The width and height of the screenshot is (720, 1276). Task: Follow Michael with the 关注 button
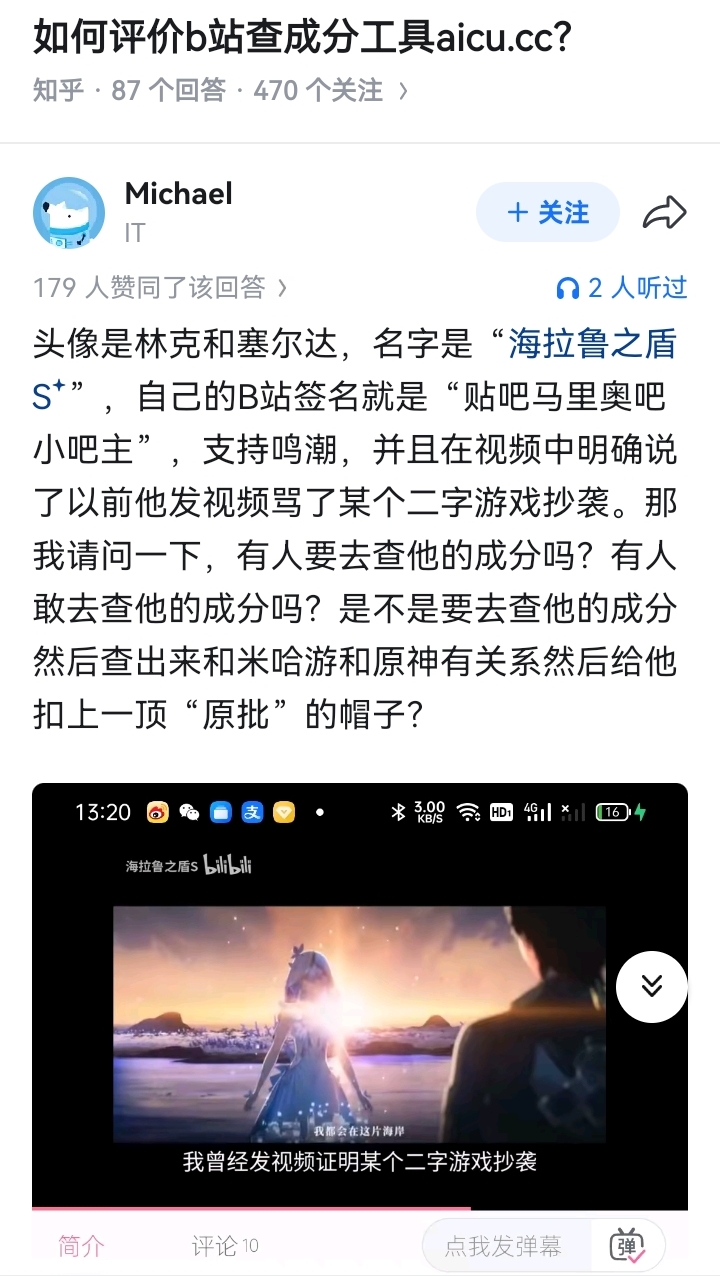[547, 212]
